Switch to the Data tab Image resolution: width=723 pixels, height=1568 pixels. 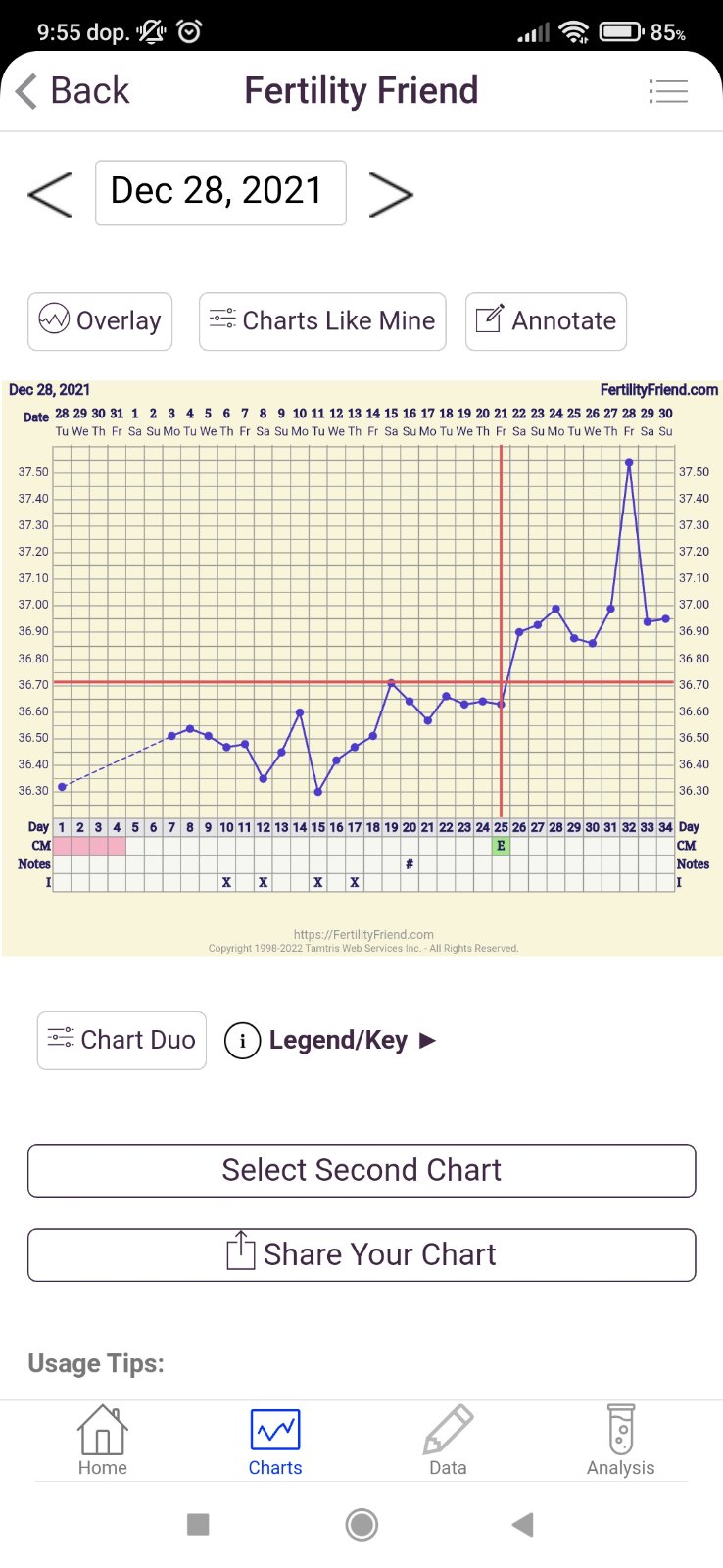pos(448,1441)
